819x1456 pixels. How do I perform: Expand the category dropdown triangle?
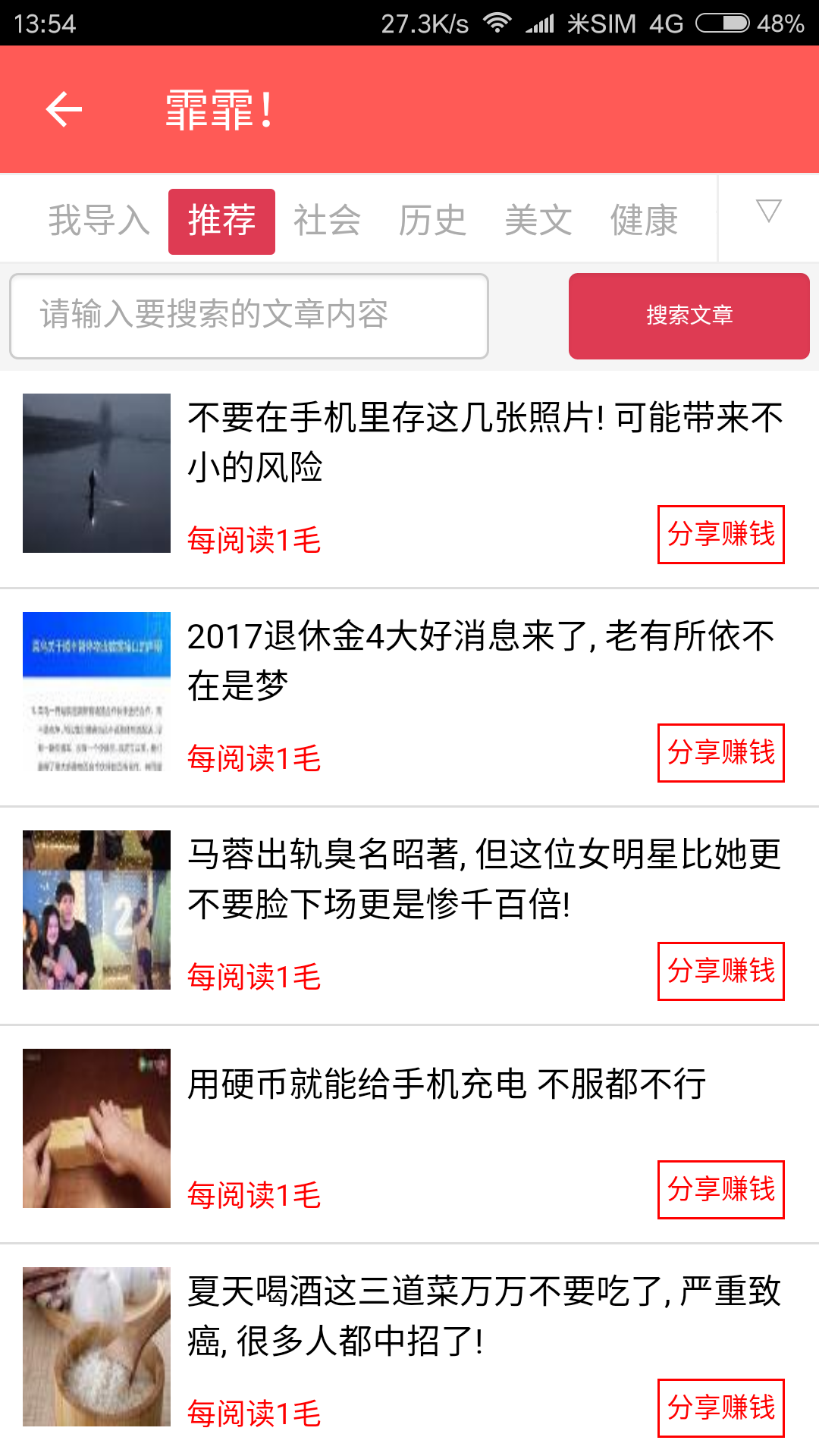768,212
